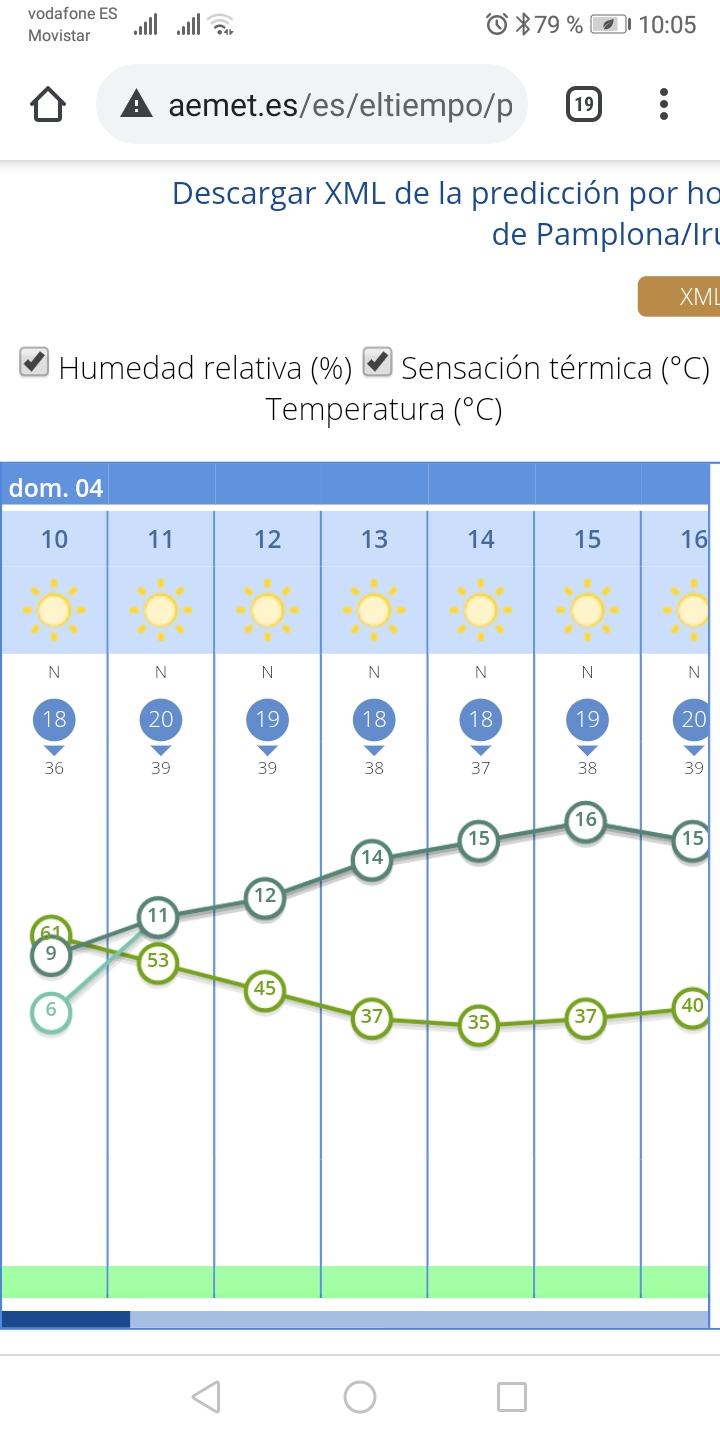Open the browser overflow menu
720x1440 pixels.
(664, 104)
